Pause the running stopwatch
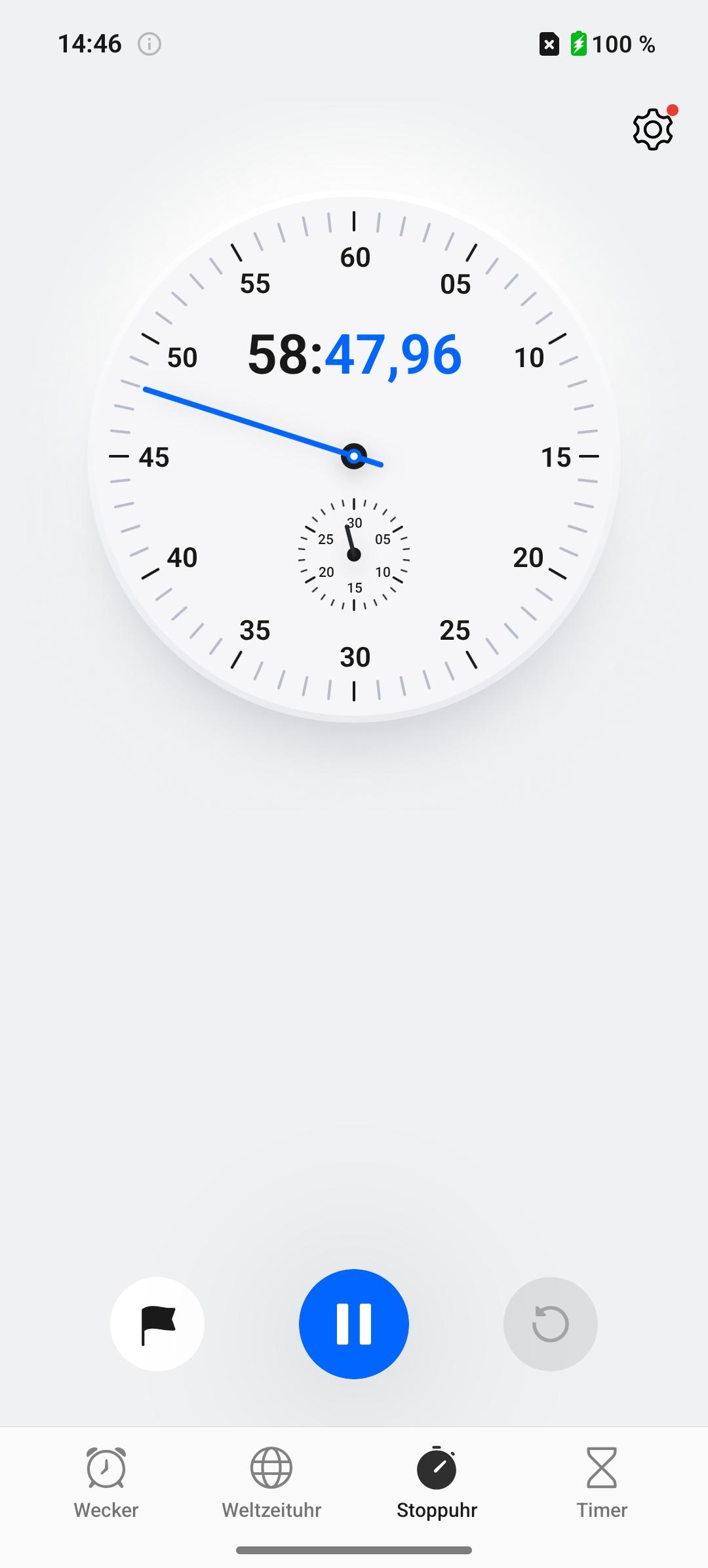Viewport: 708px width, 1568px height. 354,1323
